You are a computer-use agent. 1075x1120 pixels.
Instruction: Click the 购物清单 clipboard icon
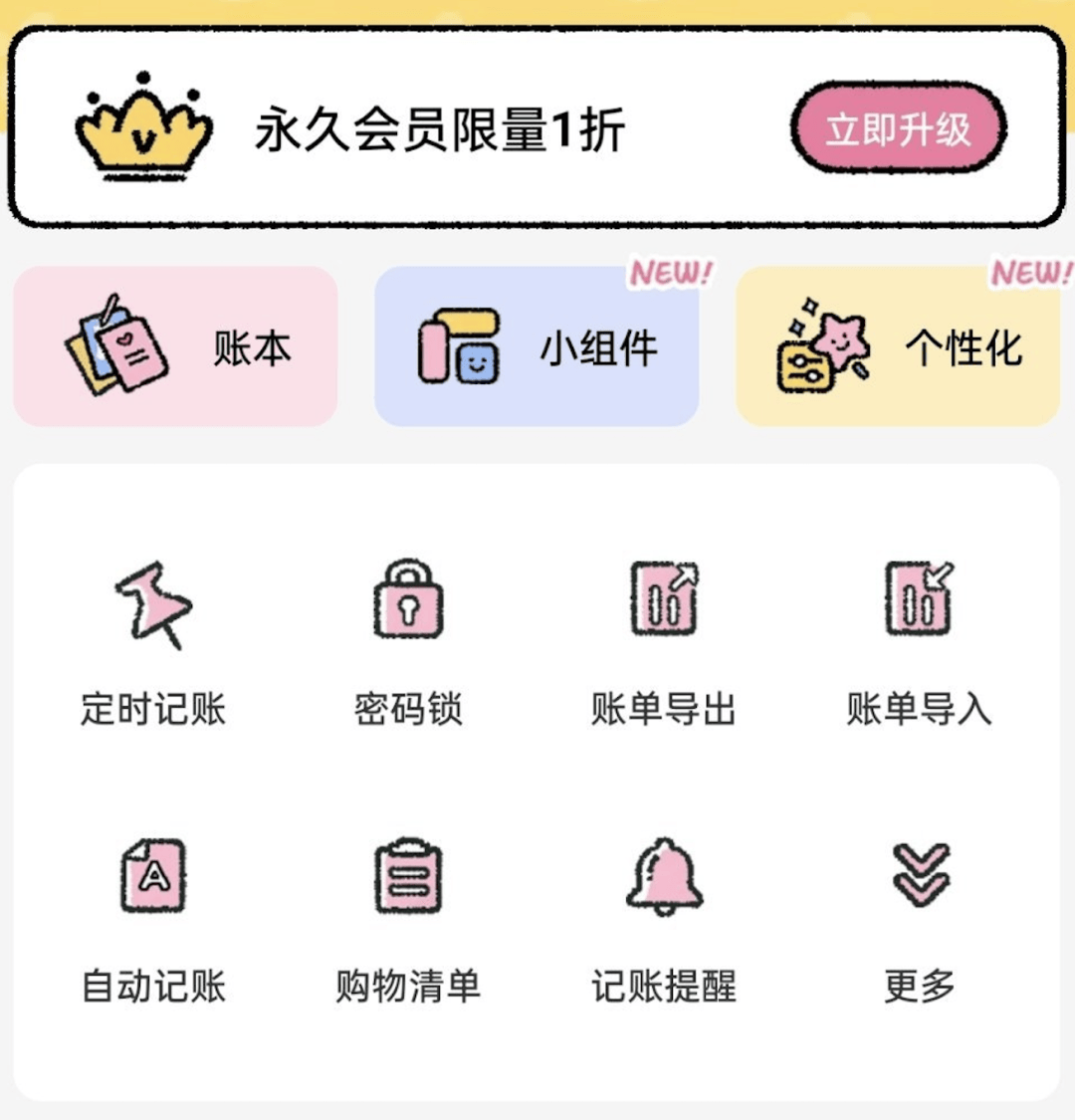tap(406, 876)
